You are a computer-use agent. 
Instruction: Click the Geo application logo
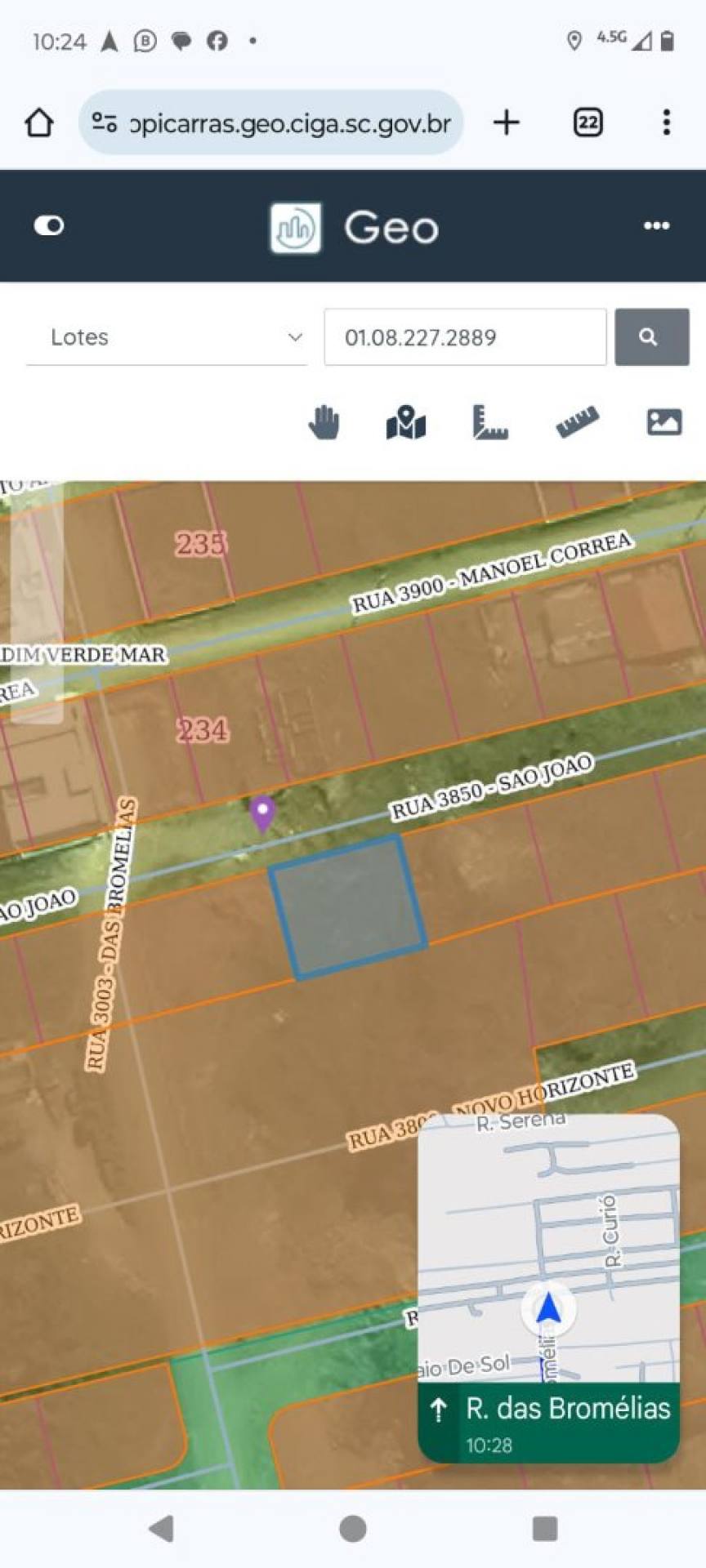[296, 228]
